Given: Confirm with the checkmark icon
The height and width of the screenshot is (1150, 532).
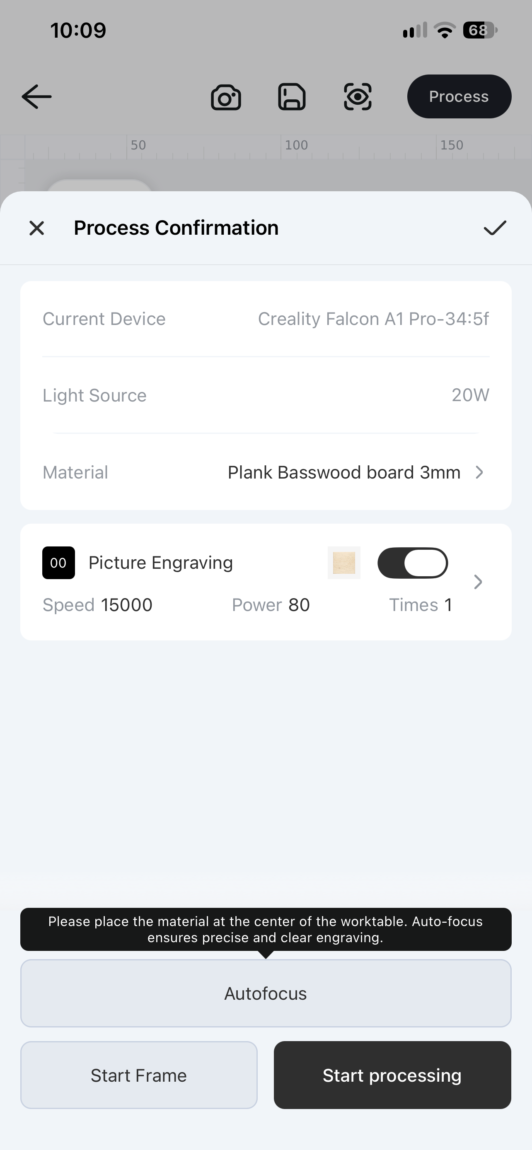Looking at the screenshot, I should (x=495, y=228).
